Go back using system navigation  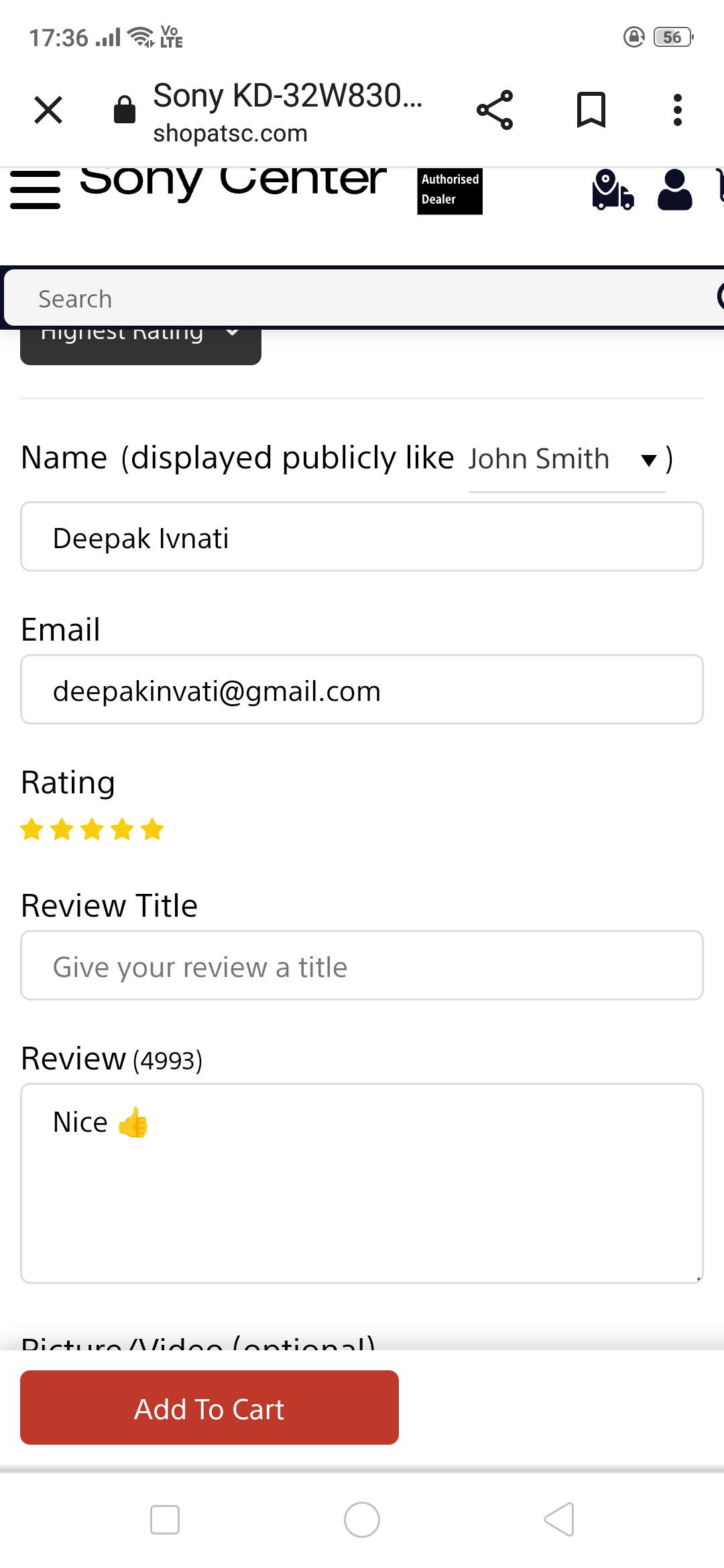pyautogui.click(x=559, y=1520)
